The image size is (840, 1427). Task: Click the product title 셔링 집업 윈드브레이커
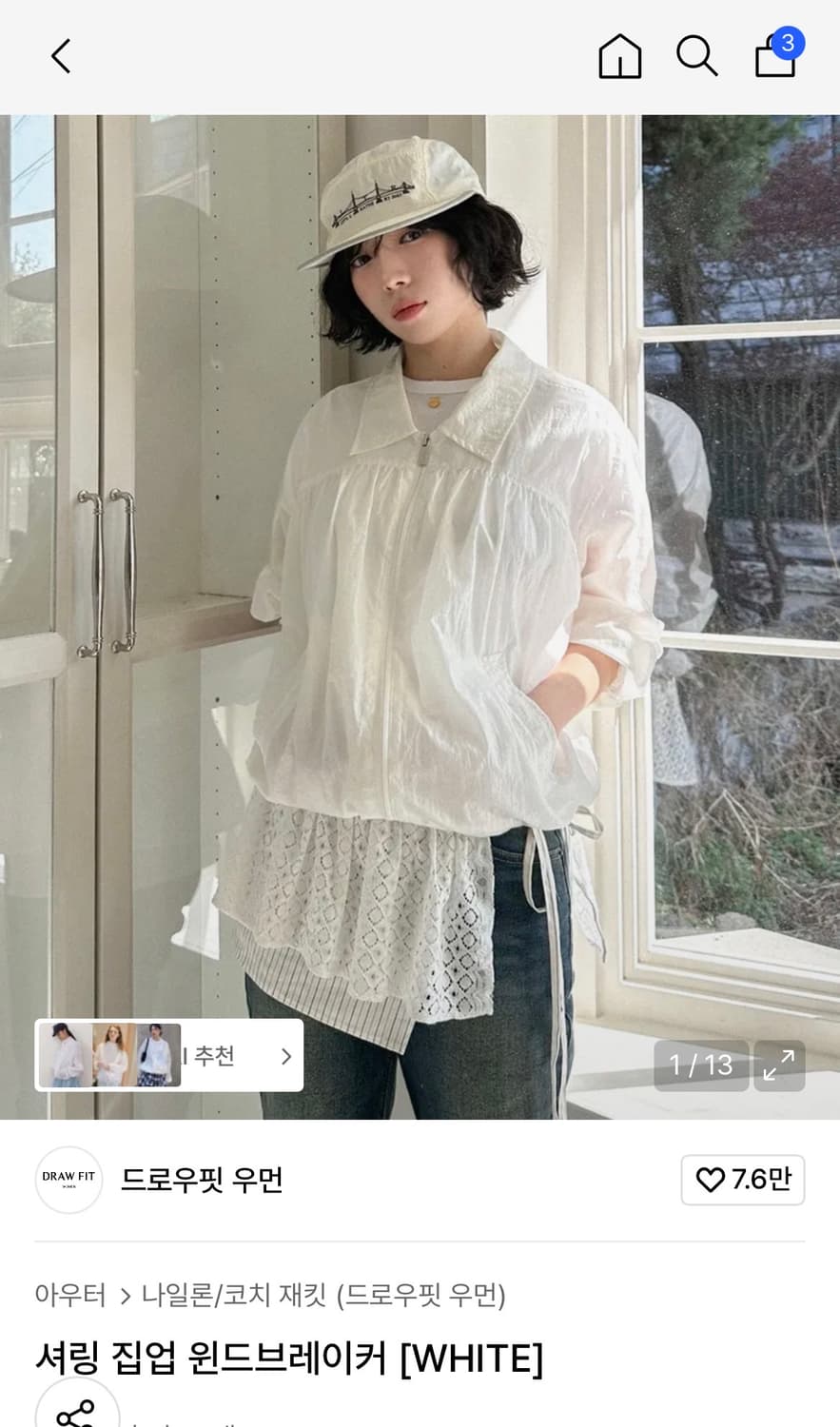pyautogui.click(x=287, y=1358)
